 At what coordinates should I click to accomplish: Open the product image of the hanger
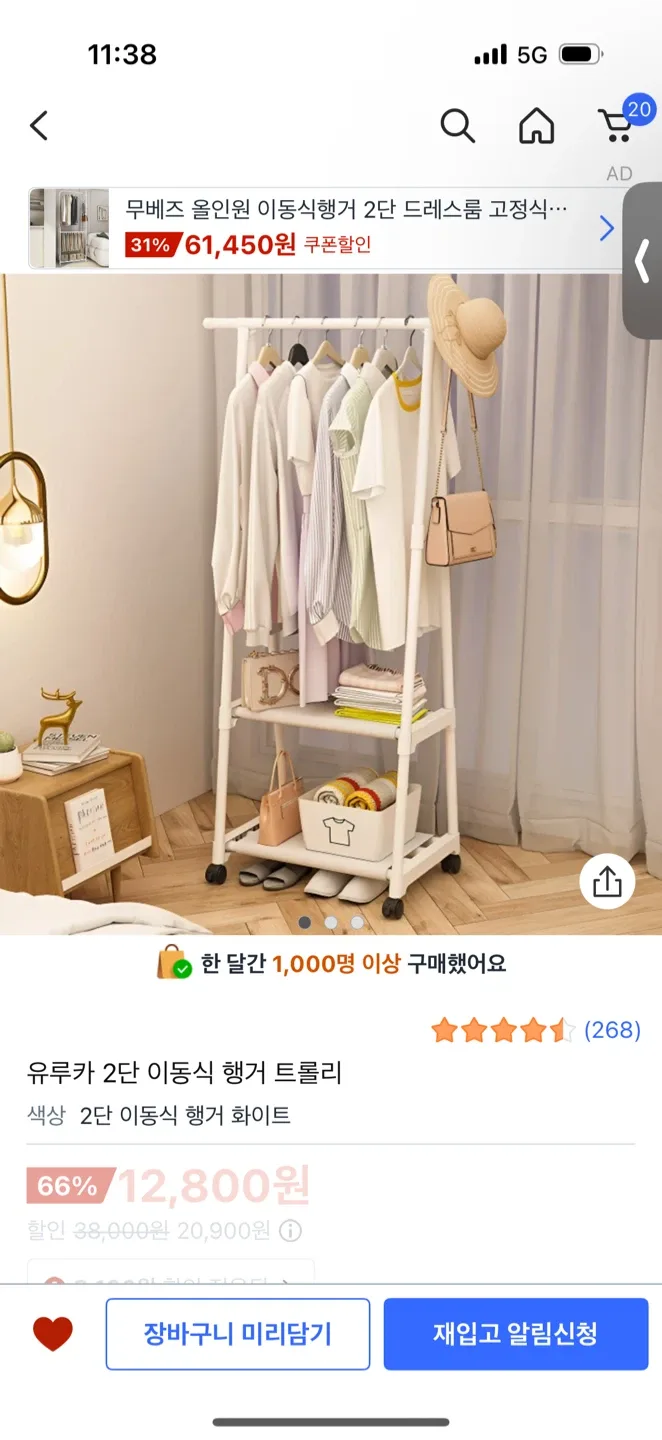click(330, 600)
